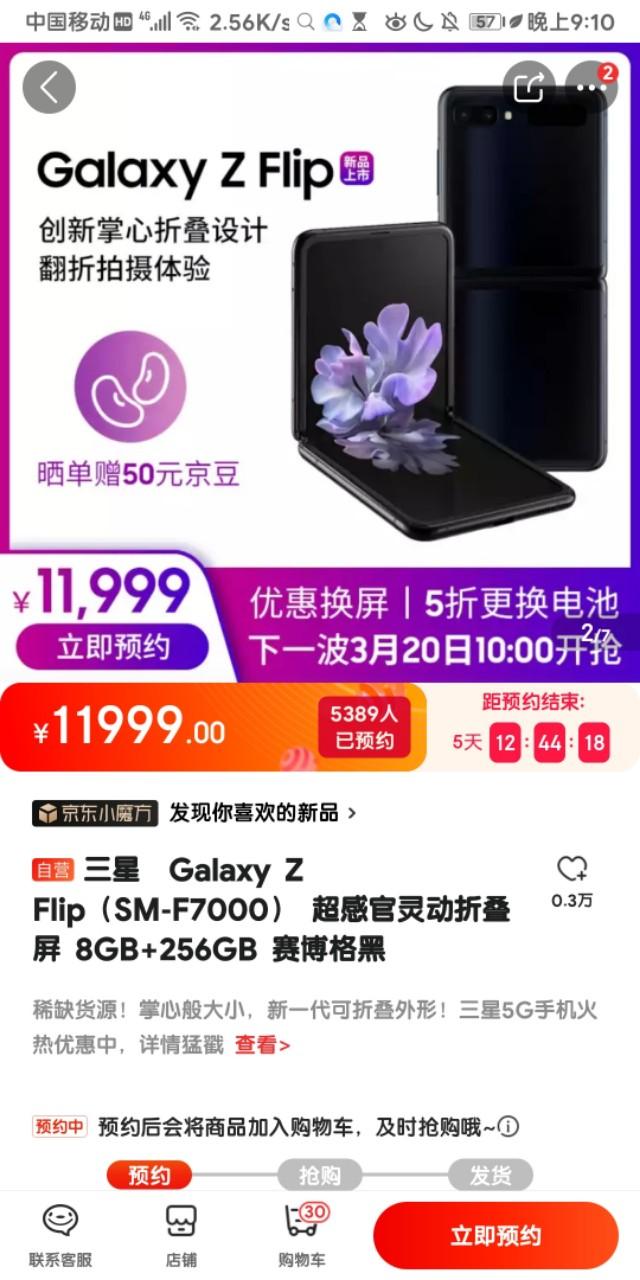Go back using the top-left arrow

point(49,87)
